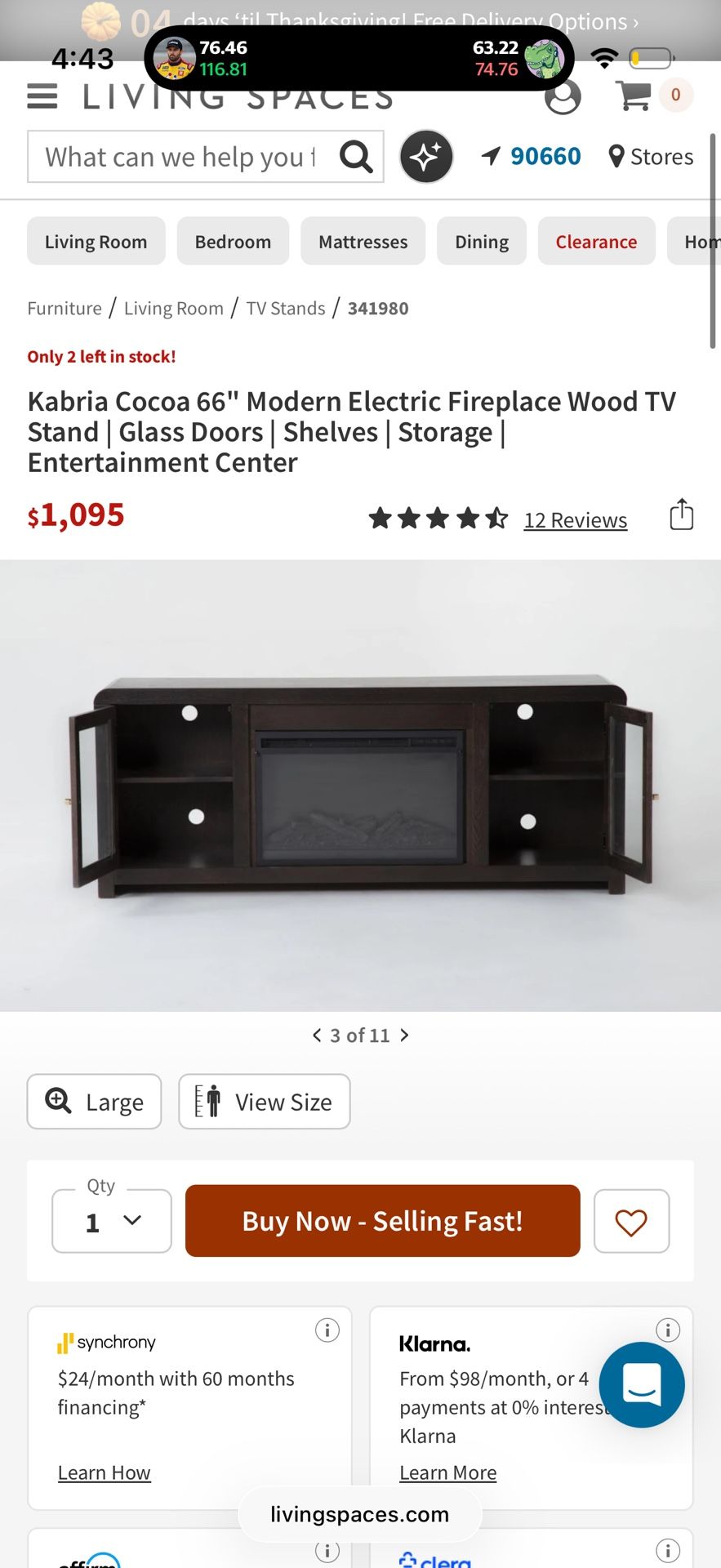
Task: Select the Mattresses category
Action: (x=363, y=241)
